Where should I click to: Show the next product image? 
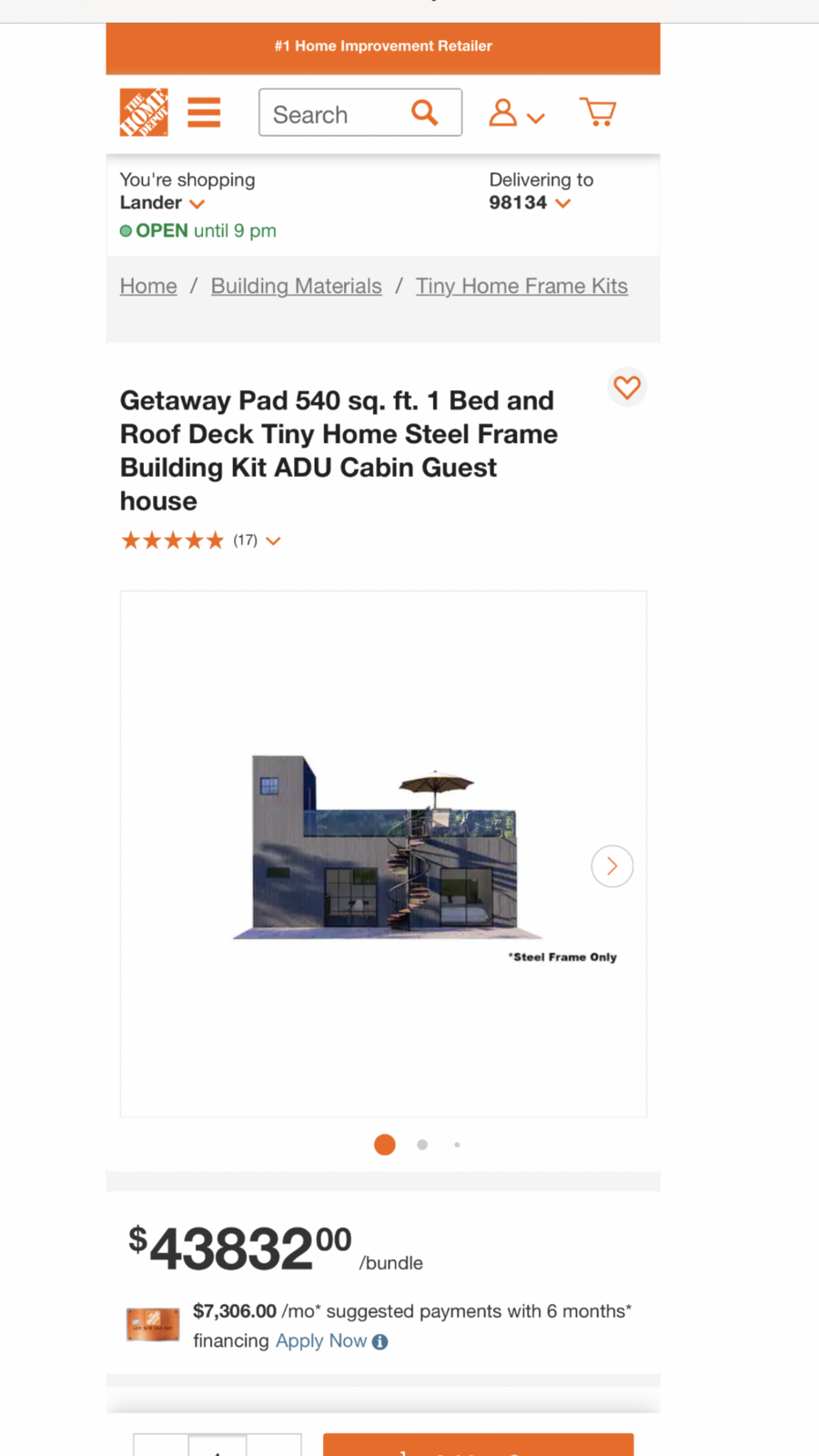612,866
